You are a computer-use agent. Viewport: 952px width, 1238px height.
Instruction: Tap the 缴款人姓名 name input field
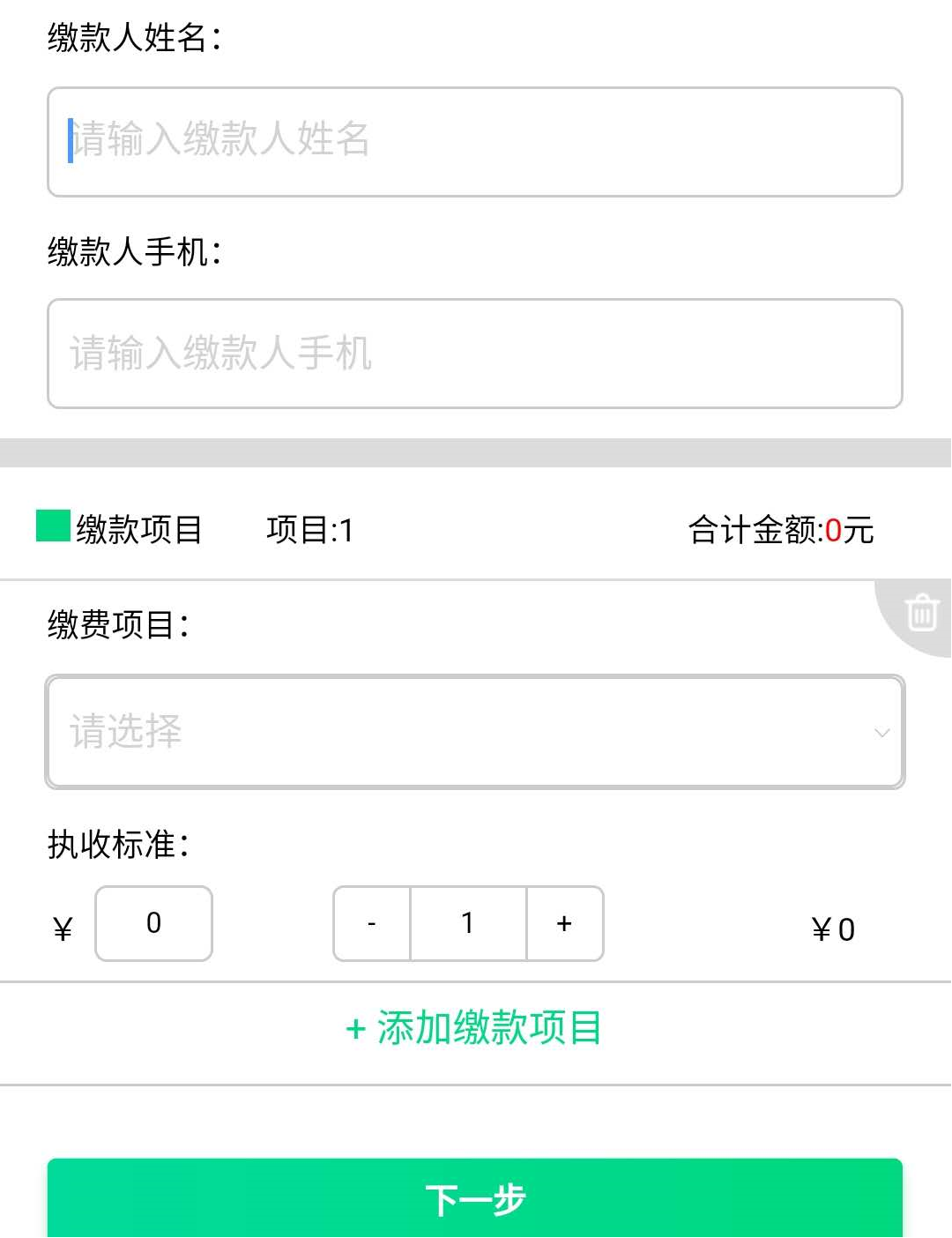[474, 141]
